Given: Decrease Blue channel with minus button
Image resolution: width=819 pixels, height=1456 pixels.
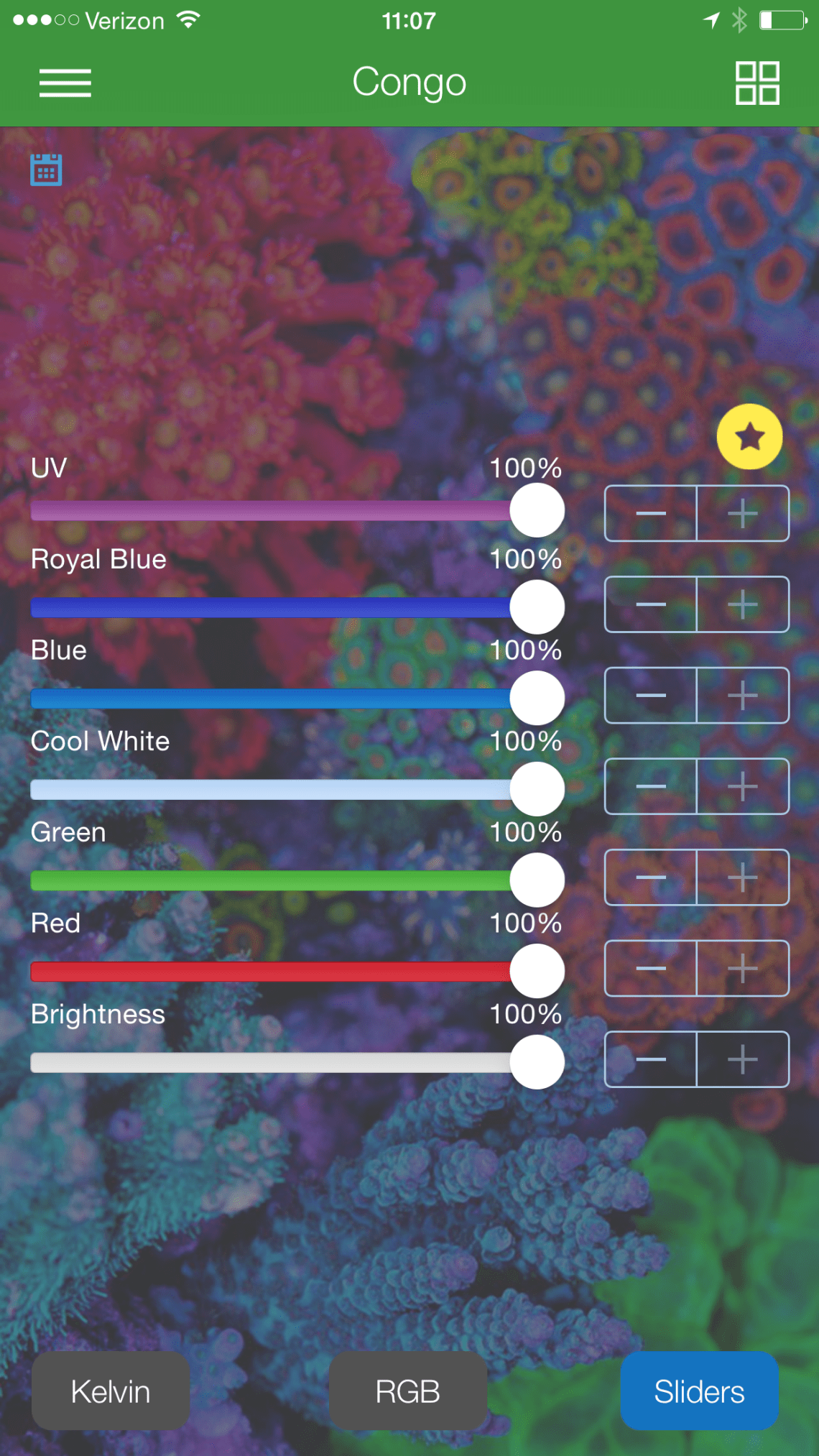Looking at the screenshot, I should coord(651,695).
